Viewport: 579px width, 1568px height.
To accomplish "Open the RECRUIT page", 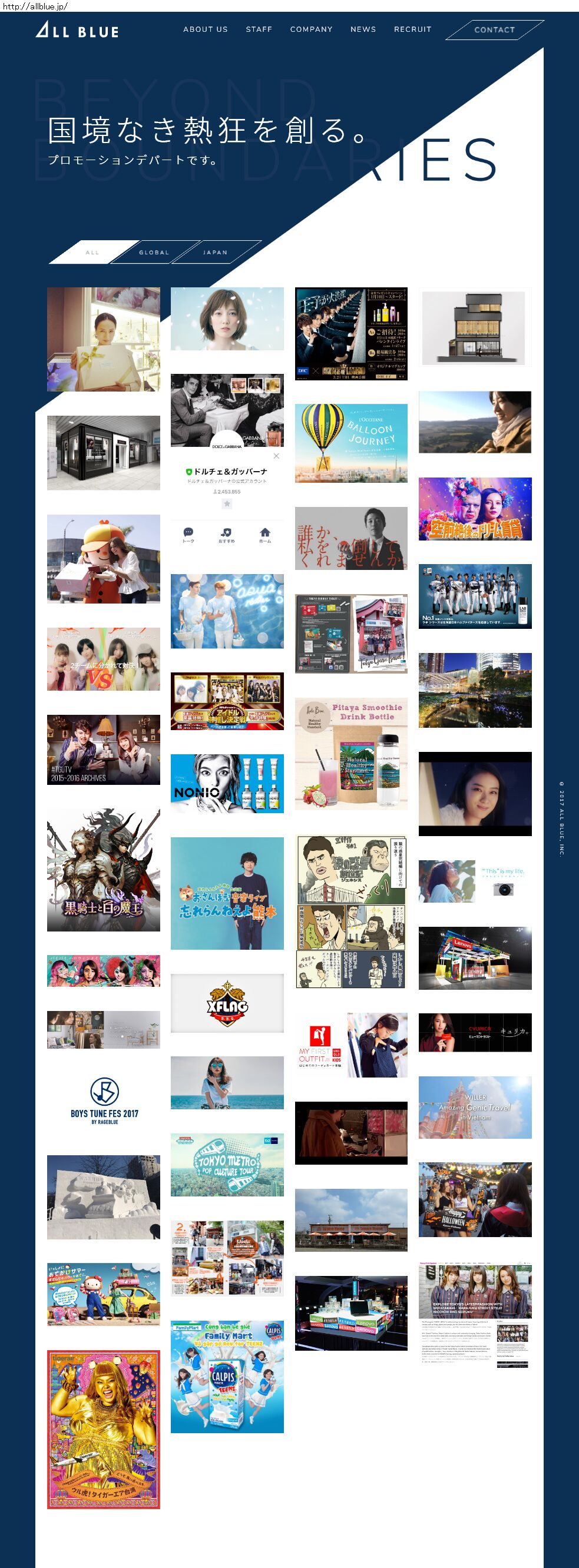I will pos(412,29).
